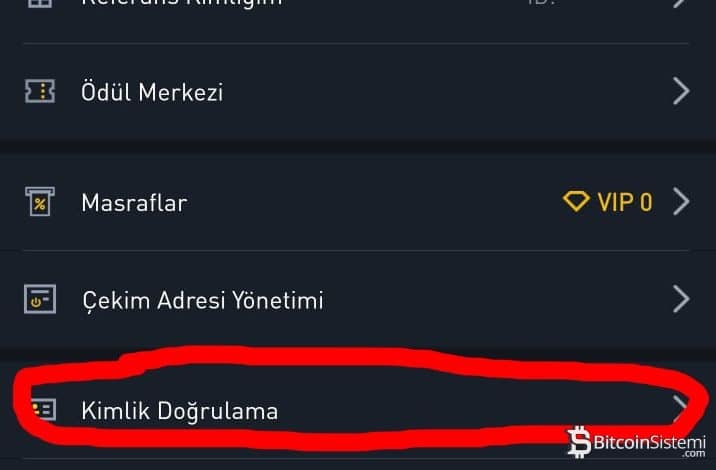Open Kimlik Doğrulama verification

point(180,410)
